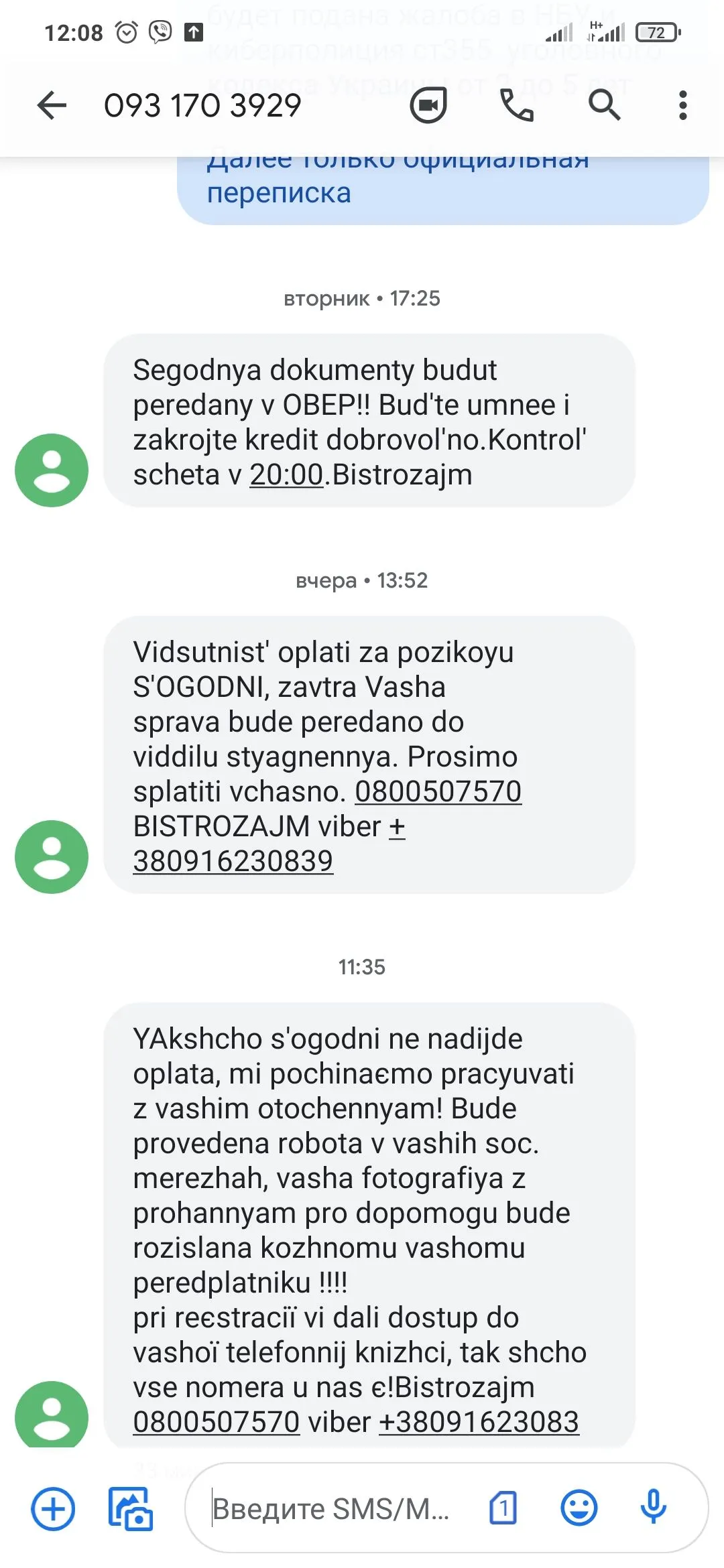724x1568 pixels.
Task: Open contact avatar beside the Vidsutnist' oplati message
Action: click(52, 857)
